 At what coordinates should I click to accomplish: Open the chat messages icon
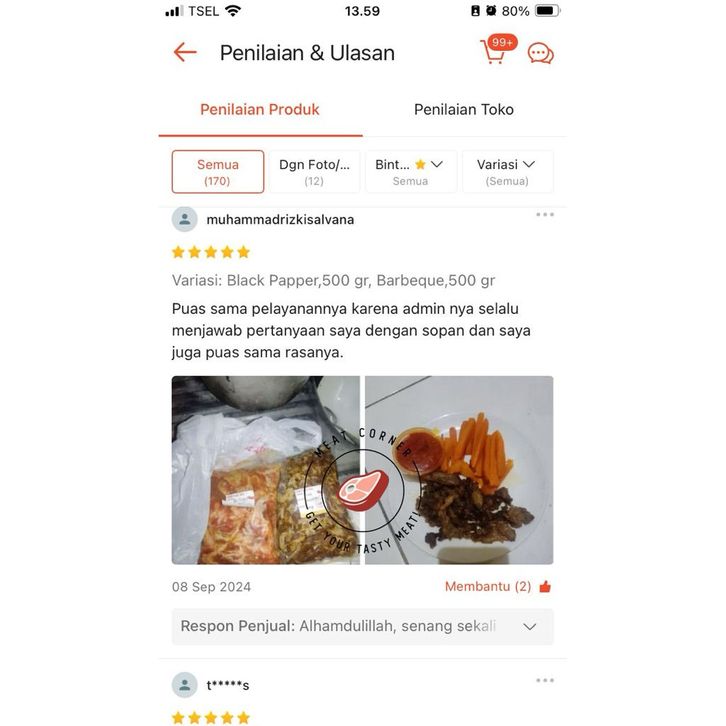[540, 54]
